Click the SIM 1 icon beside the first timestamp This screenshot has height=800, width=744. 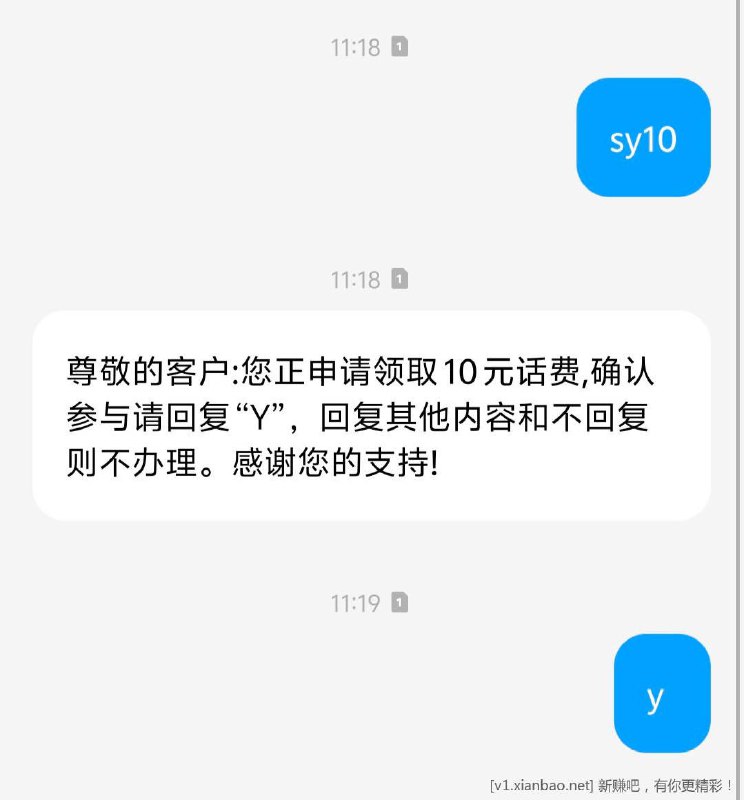[401, 46]
